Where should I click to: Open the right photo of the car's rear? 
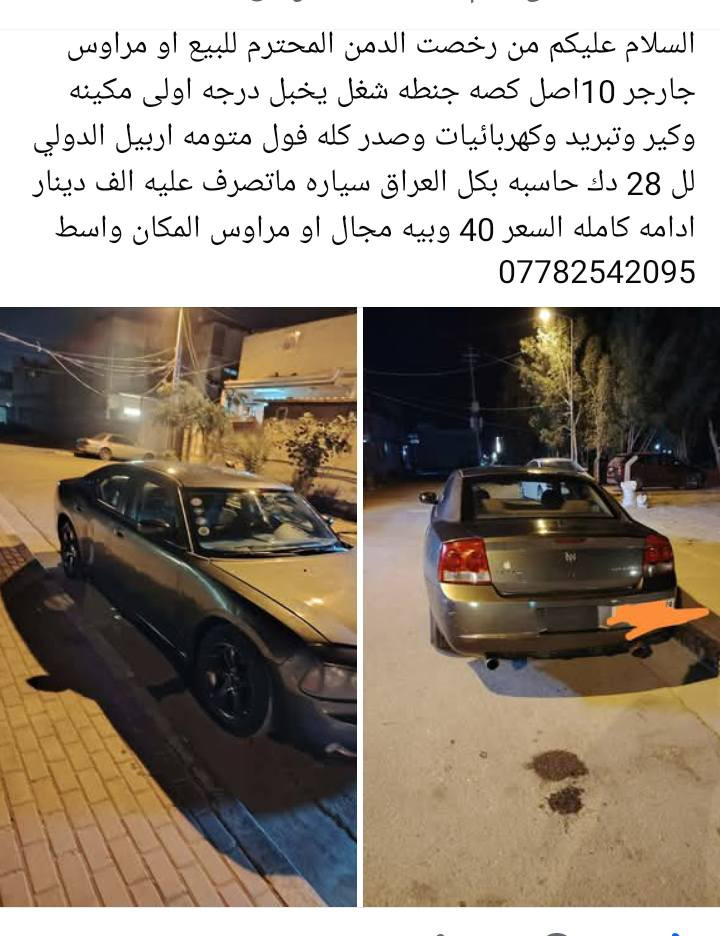[541, 606]
